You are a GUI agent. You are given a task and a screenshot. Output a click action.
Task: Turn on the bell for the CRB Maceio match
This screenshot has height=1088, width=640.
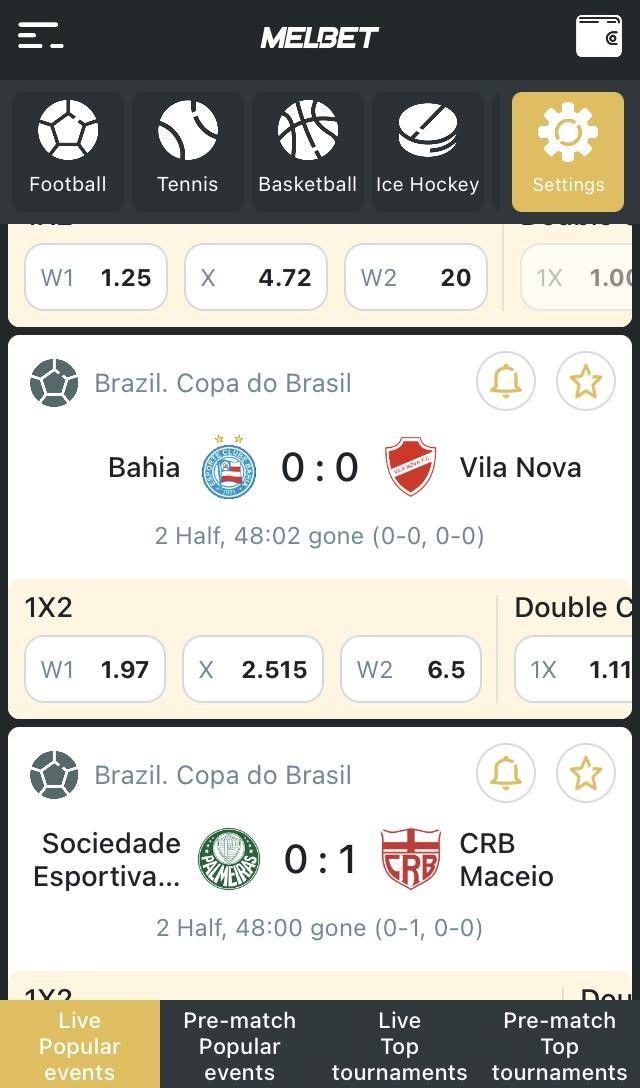pos(506,773)
